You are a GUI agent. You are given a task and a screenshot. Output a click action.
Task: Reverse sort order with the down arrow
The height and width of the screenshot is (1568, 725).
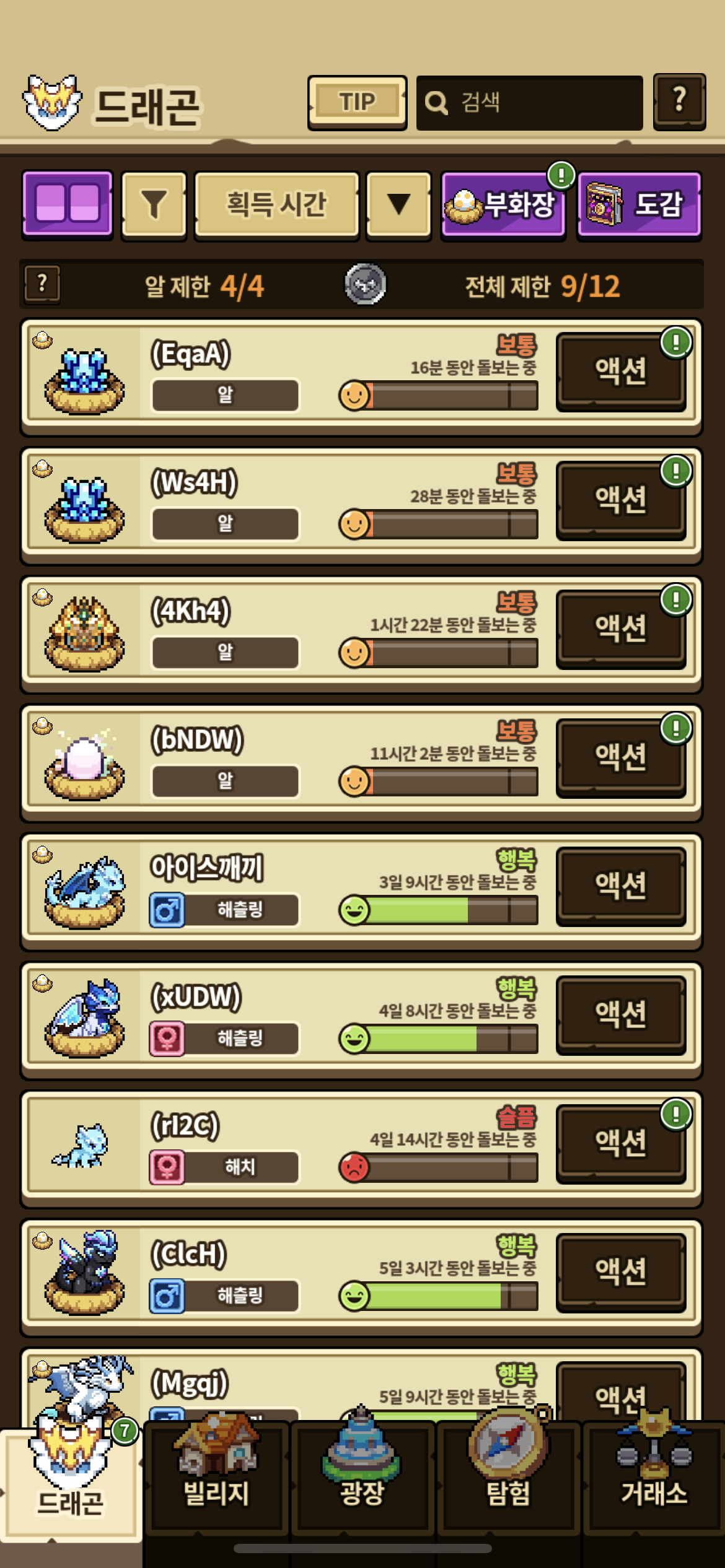coord(398,205)
